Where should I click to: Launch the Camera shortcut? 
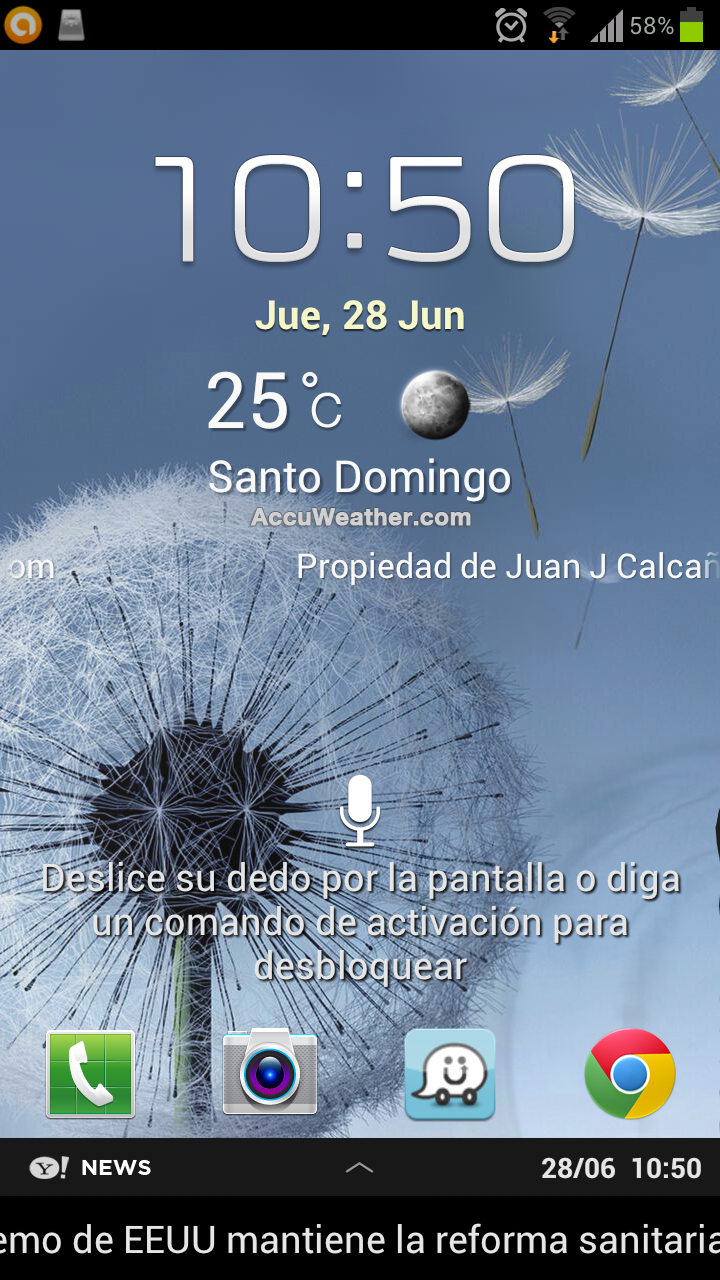click(x=270, y=1072)
